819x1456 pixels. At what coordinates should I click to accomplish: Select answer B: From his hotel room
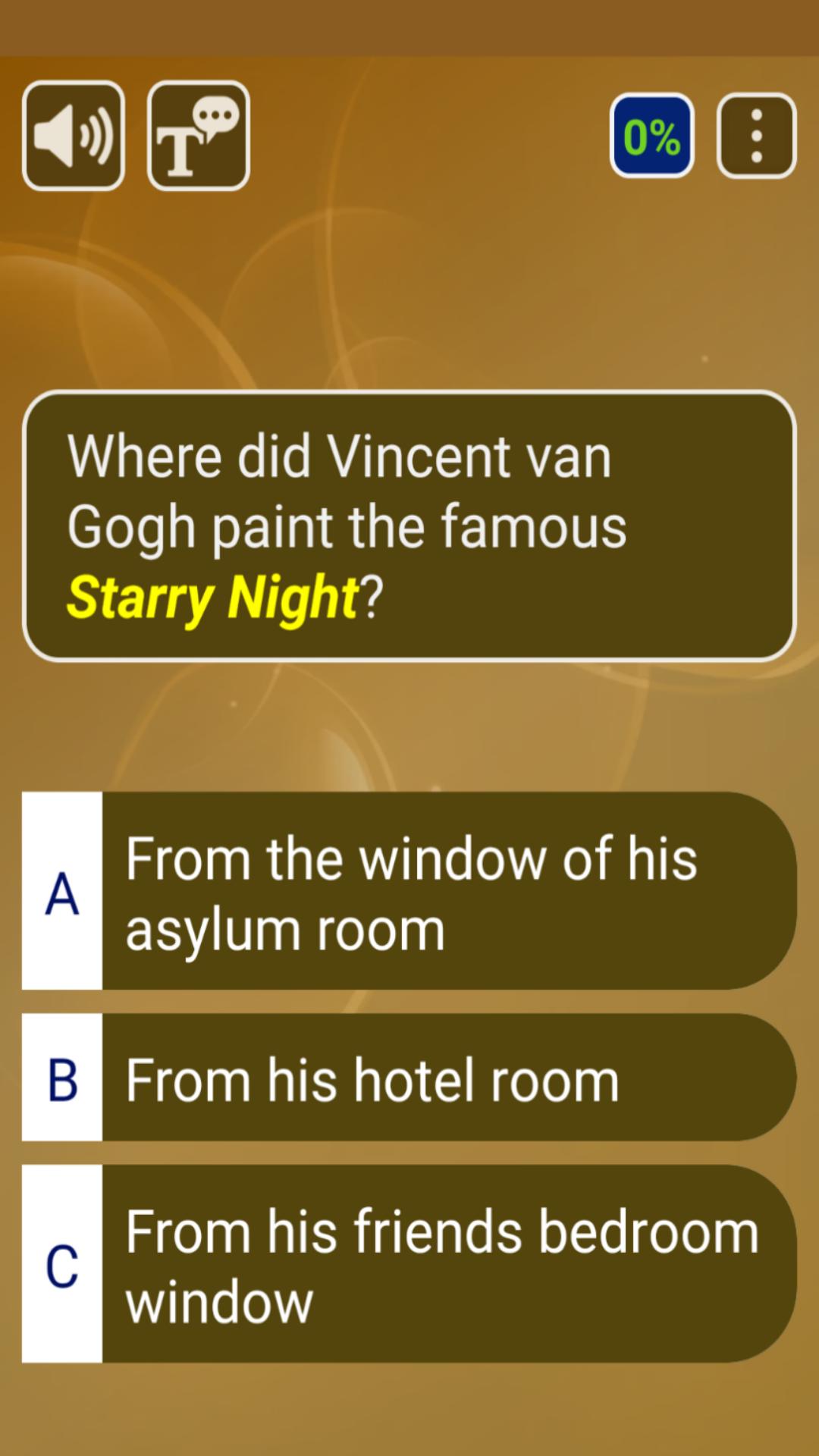point(409,1078)
